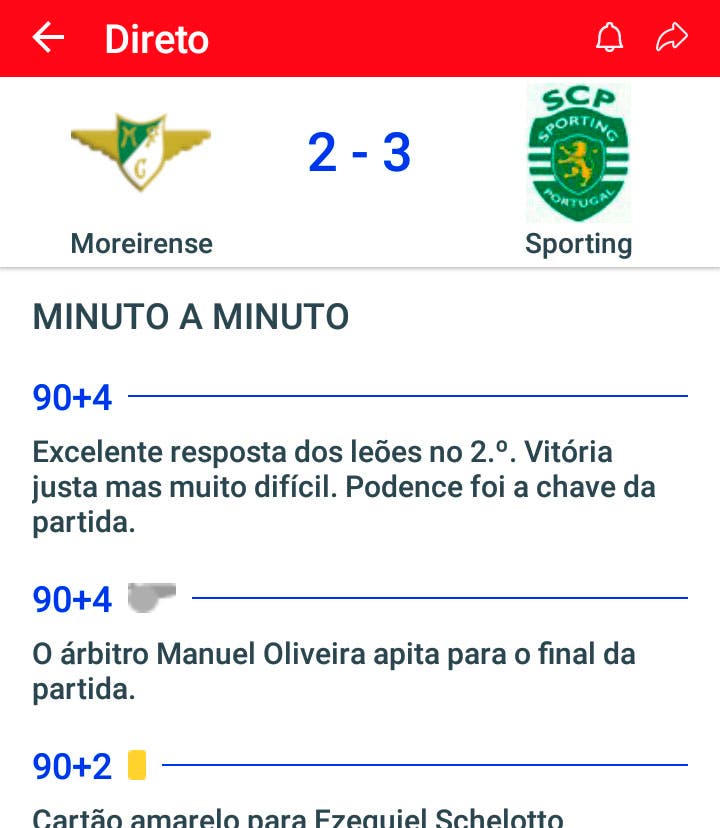
Task: Open the notifications bell
Action: pyautogui.click(x=609, y=38)
